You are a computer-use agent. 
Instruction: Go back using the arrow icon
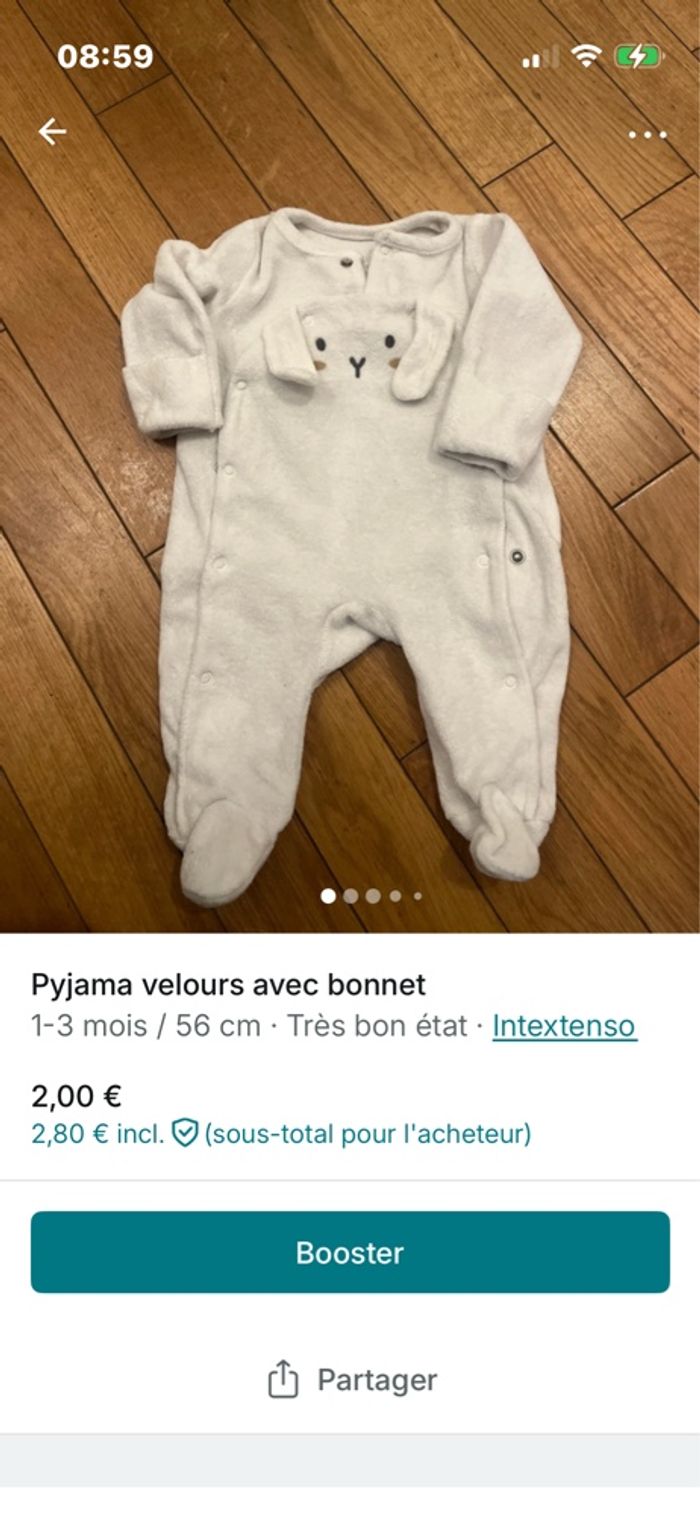tap(52, 131)
